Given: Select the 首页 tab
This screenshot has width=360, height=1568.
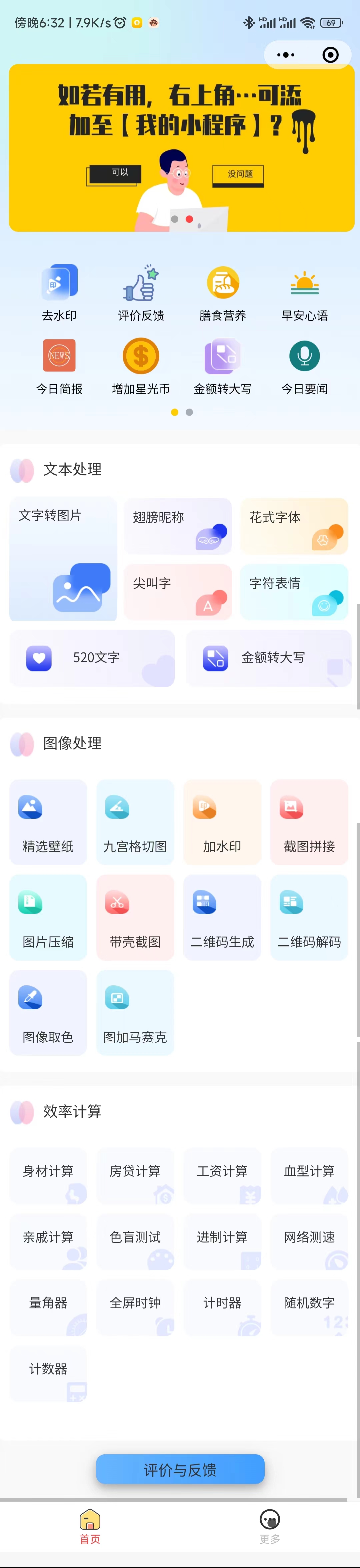Looking at the screenshot, I should click(x=90, y=1527).
